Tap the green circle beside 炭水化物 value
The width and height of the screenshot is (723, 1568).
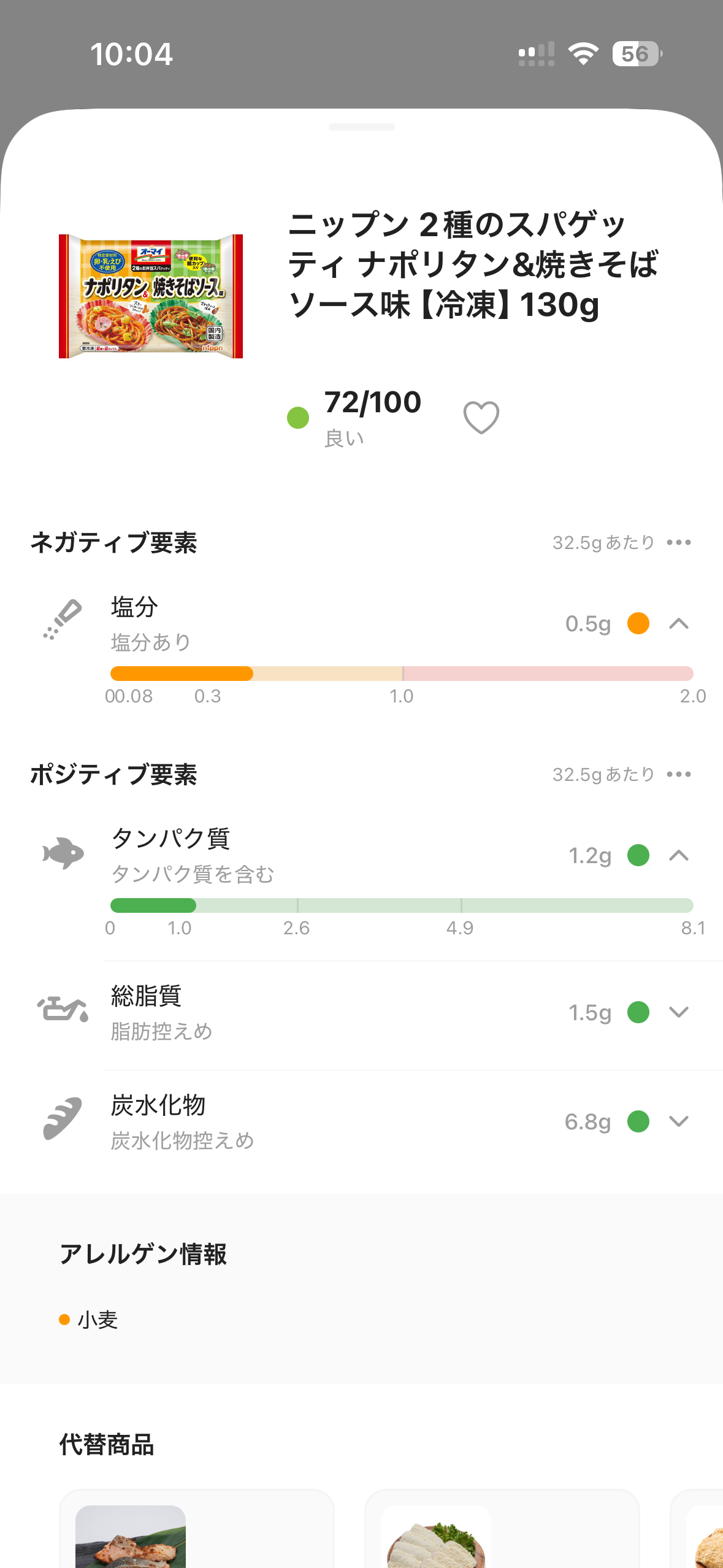click(x=638, y=1121)
